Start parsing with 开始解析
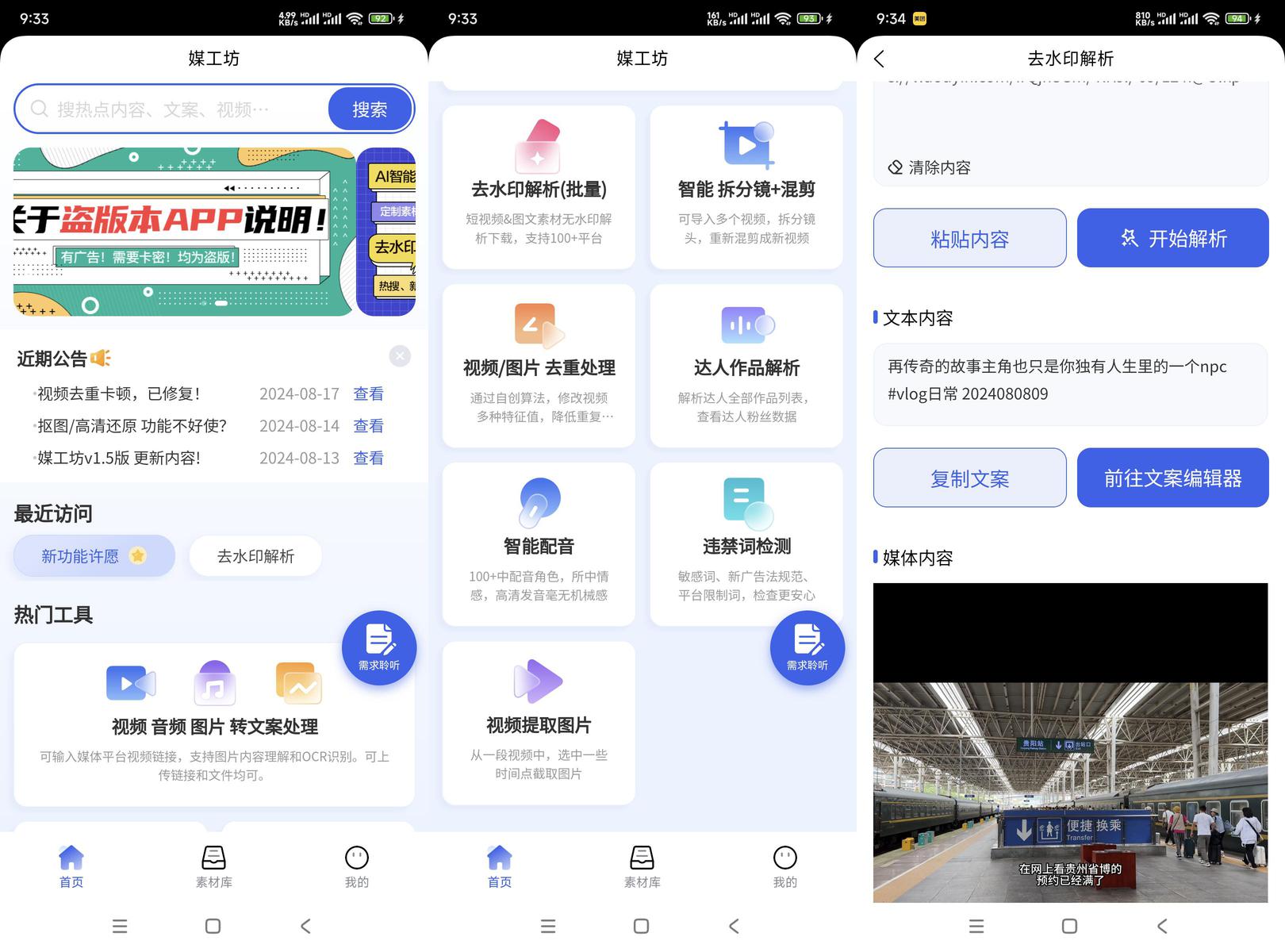This screenshot has height=952, width=1285. (1172, 238)
